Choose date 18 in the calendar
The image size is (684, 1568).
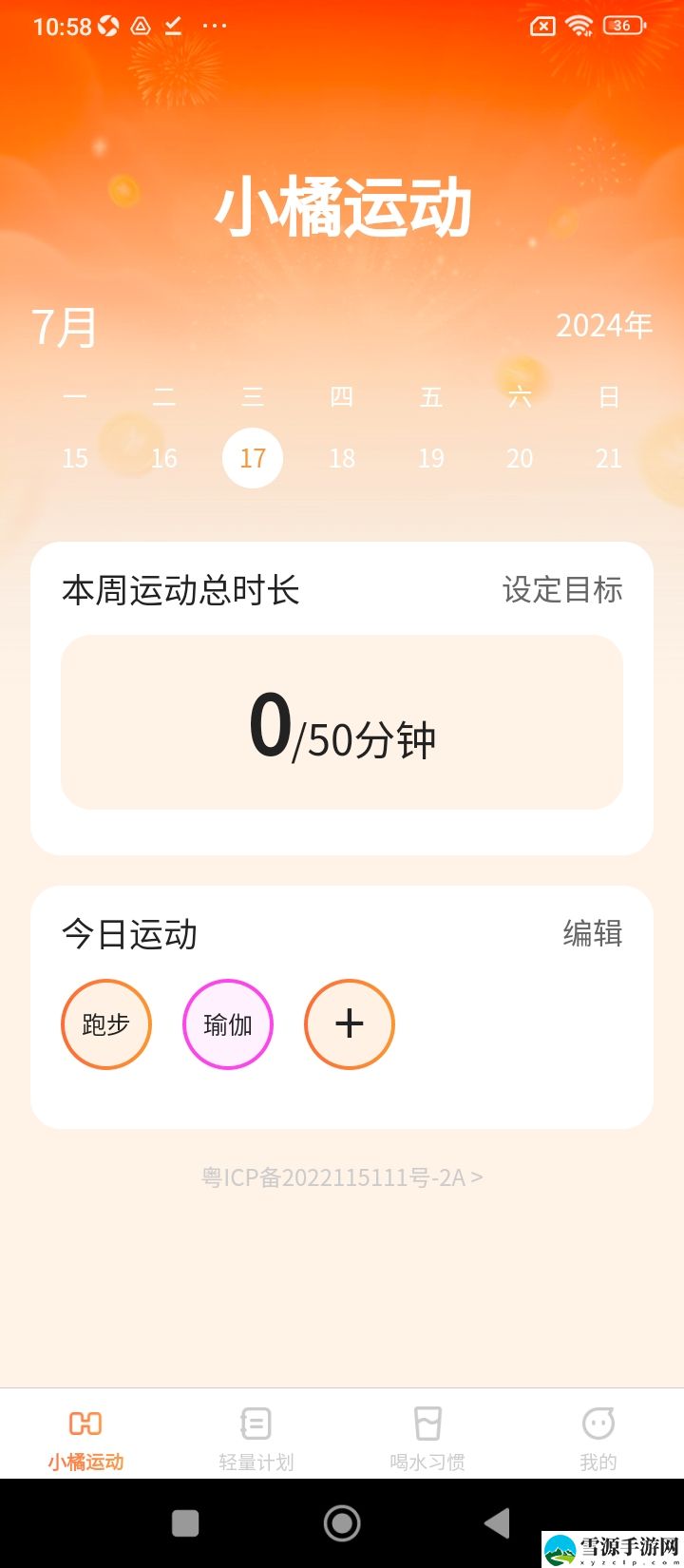coord(342,458)
